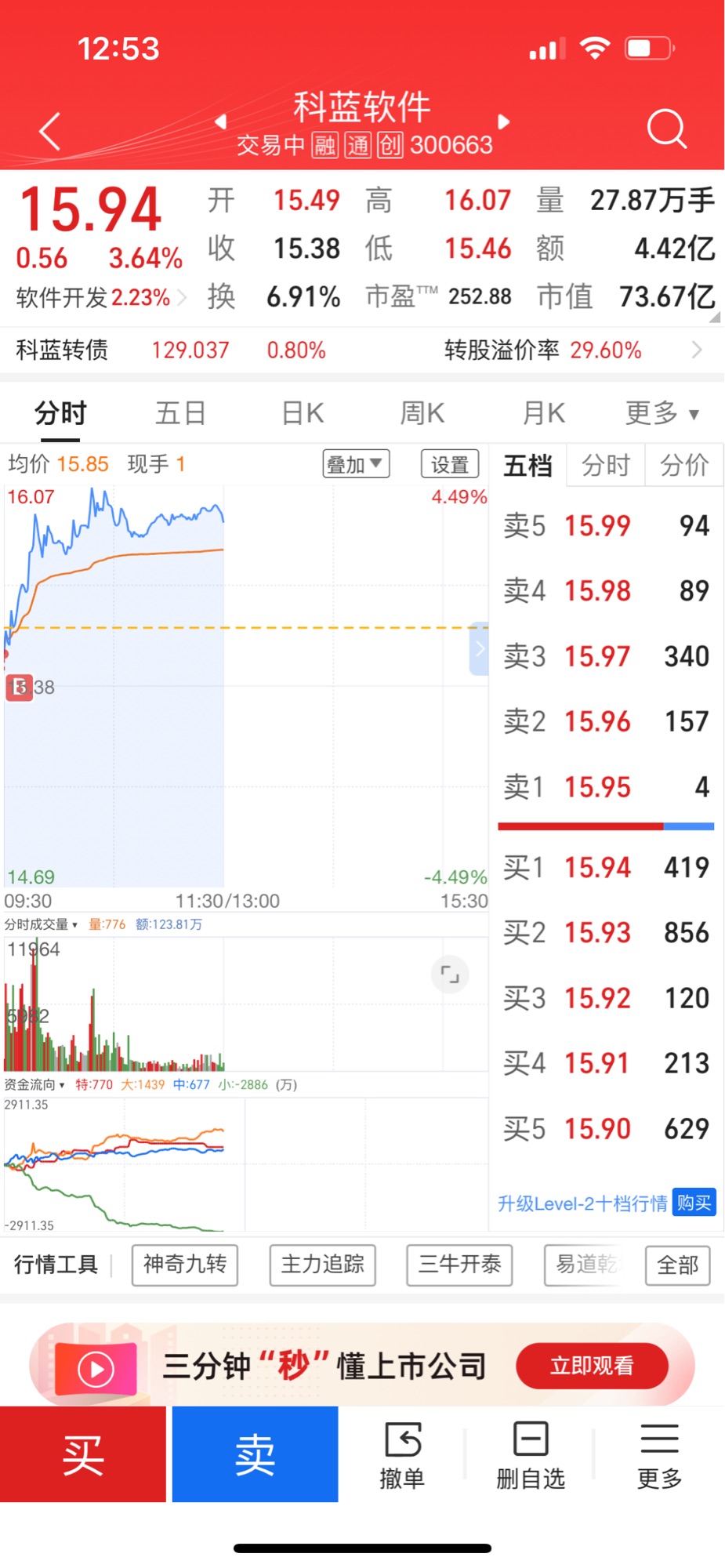
Task: Go back using the top-left arrow
Action: point(50,131)
